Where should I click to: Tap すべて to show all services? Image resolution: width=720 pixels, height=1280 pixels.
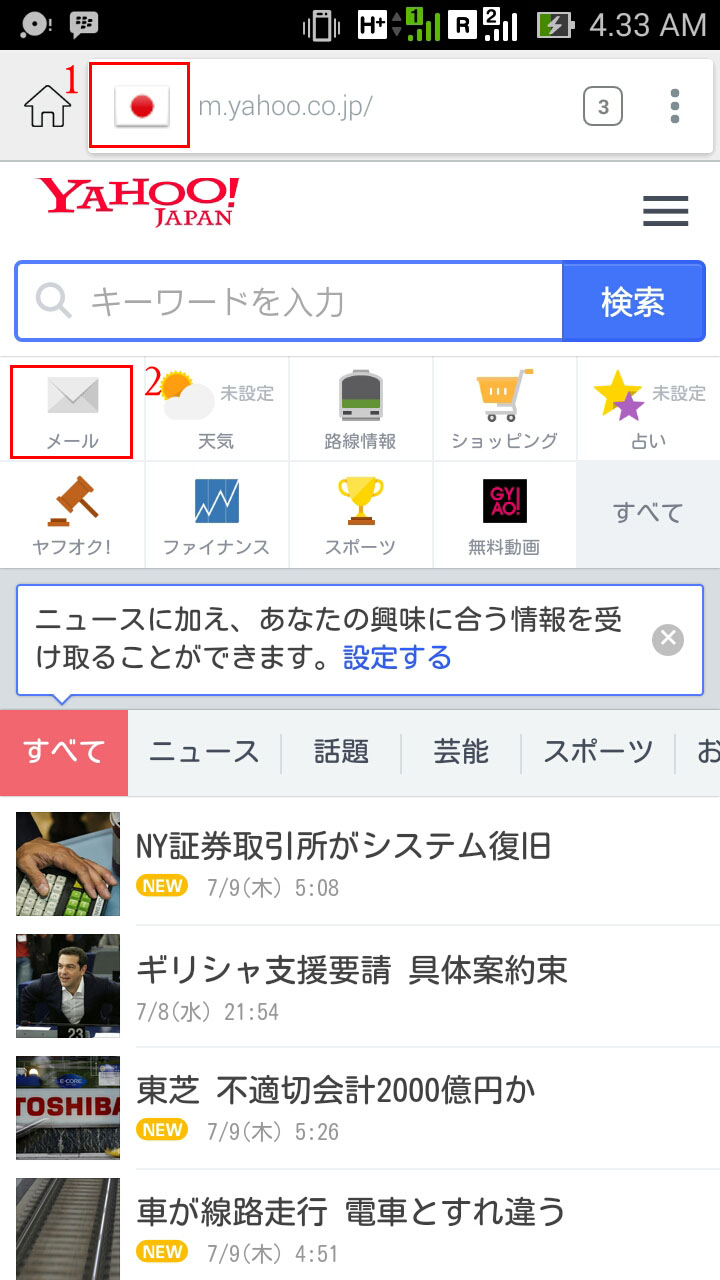coord(648,514)
